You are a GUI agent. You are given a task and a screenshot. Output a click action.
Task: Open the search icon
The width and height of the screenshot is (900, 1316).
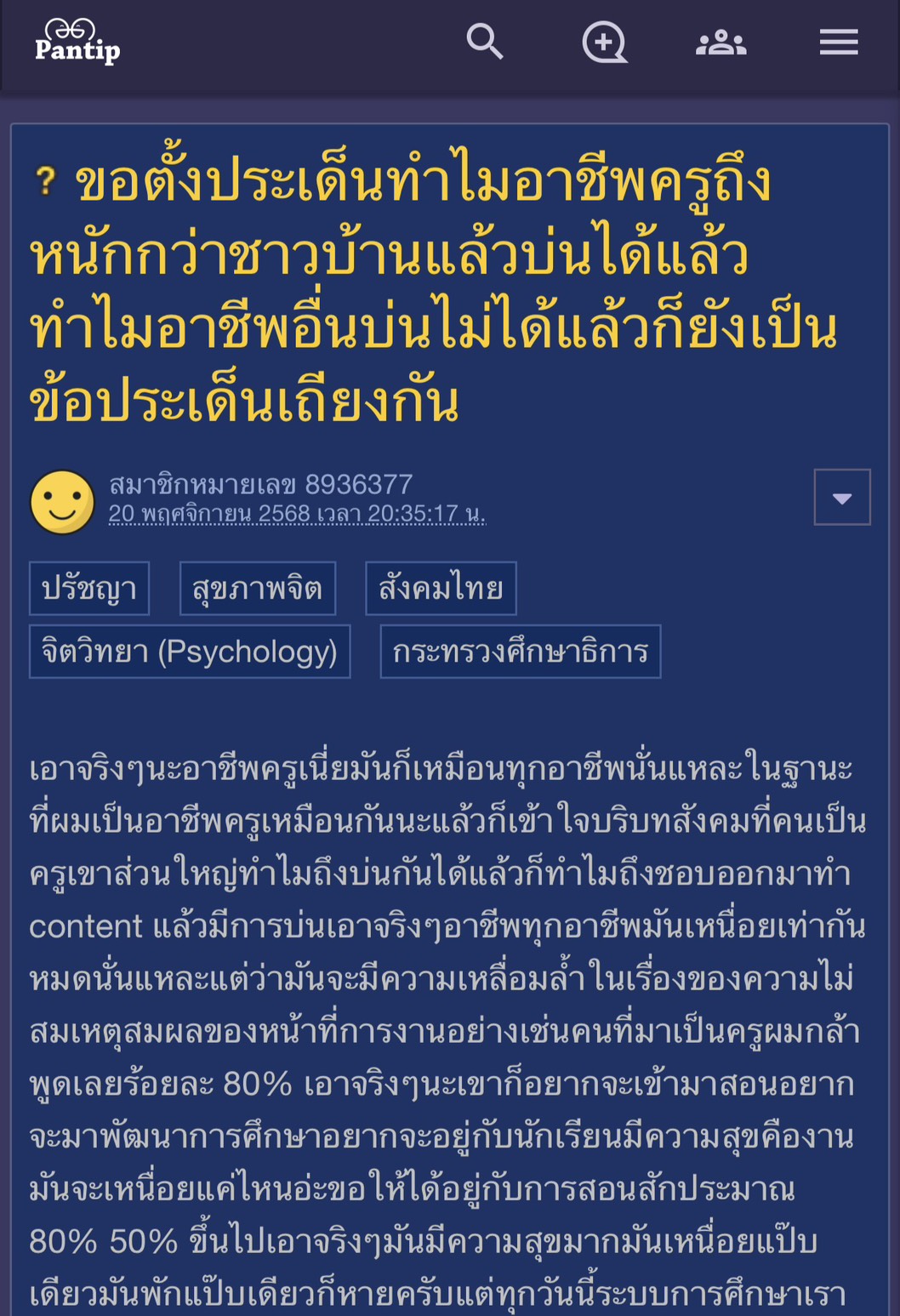[485, 42]
